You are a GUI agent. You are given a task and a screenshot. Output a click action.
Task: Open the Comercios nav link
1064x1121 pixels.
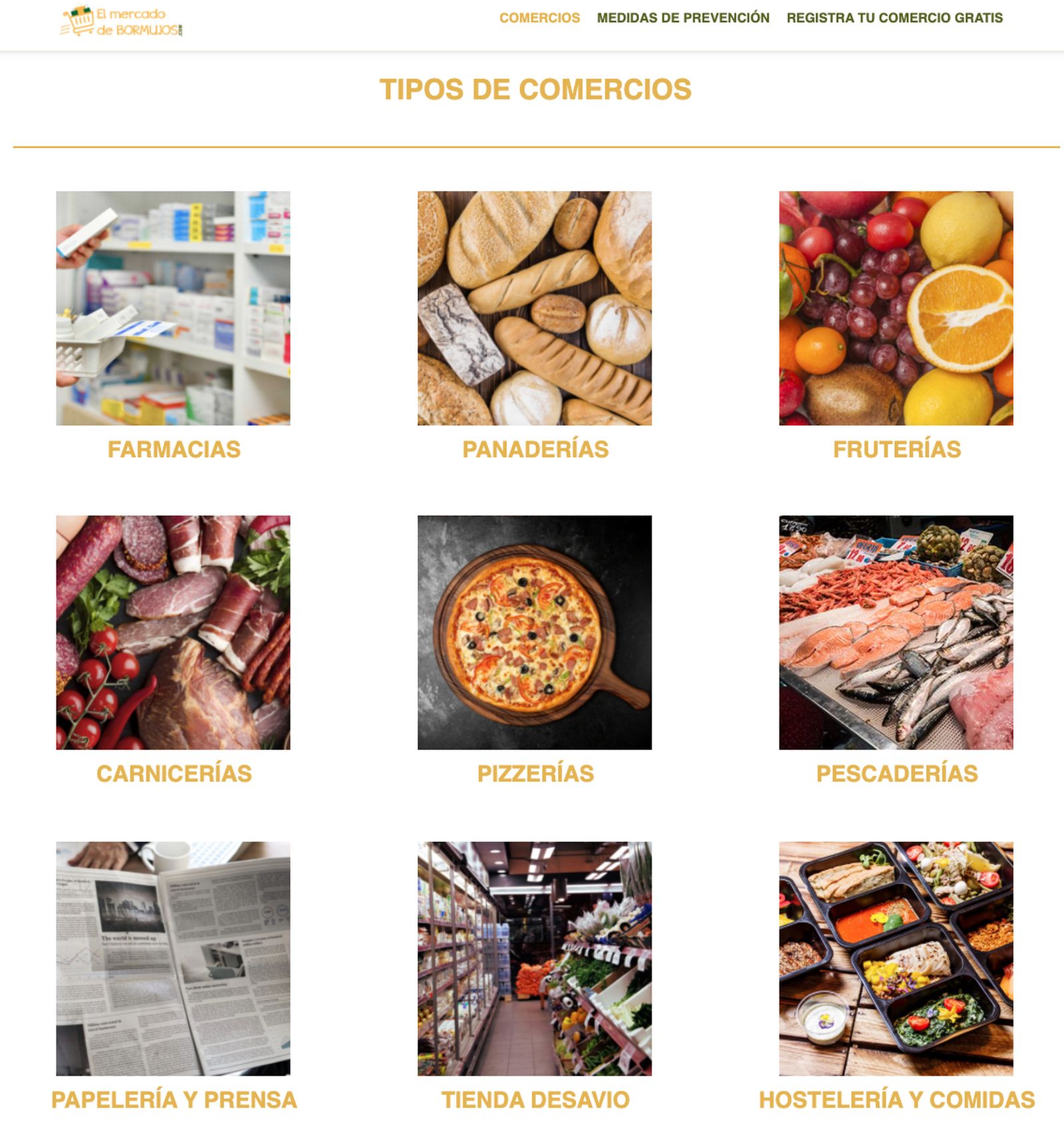tap(539, 18)
